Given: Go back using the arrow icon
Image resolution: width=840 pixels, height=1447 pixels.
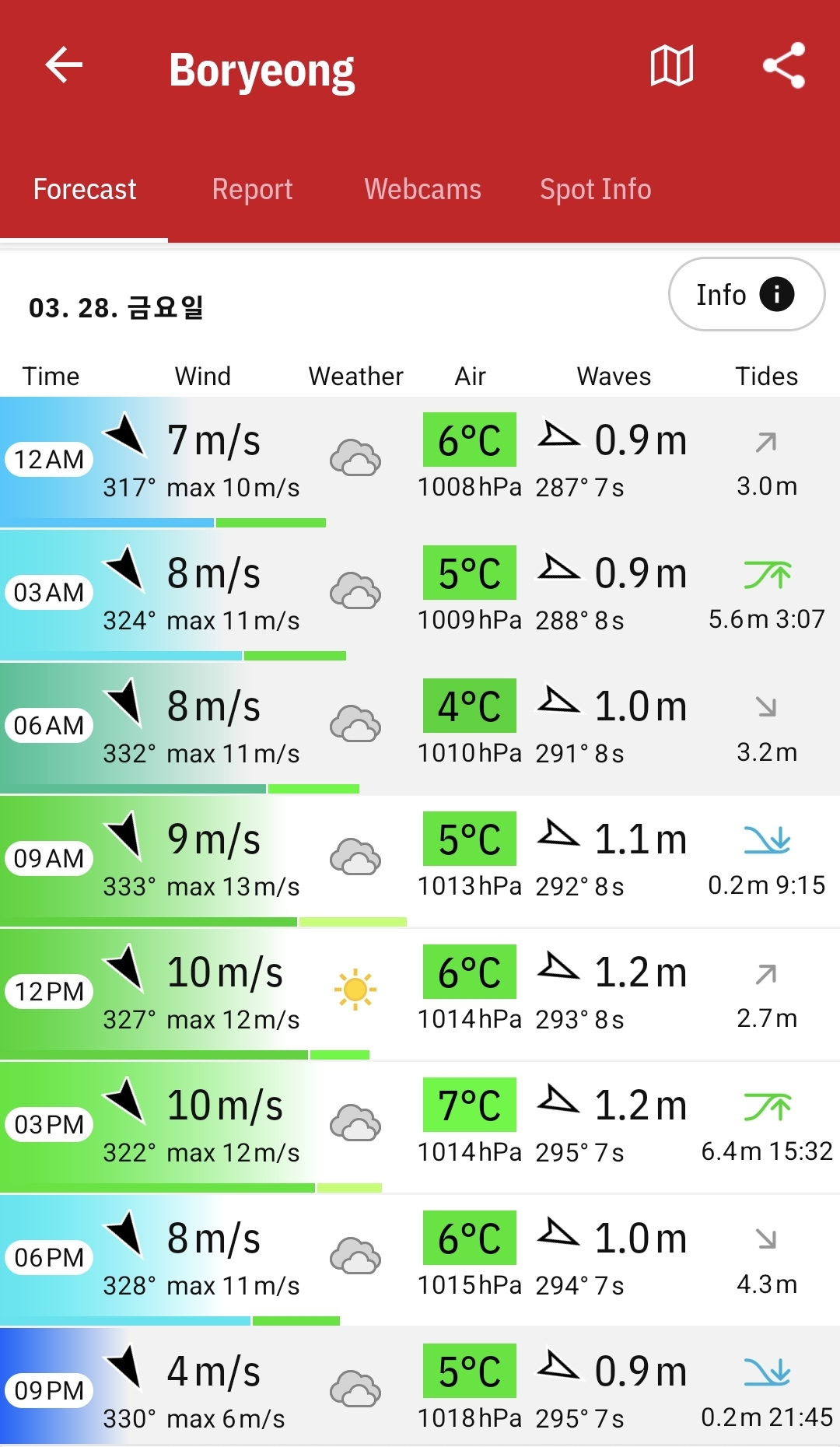Looking at the screenshot, I should (x=64, y=65).
